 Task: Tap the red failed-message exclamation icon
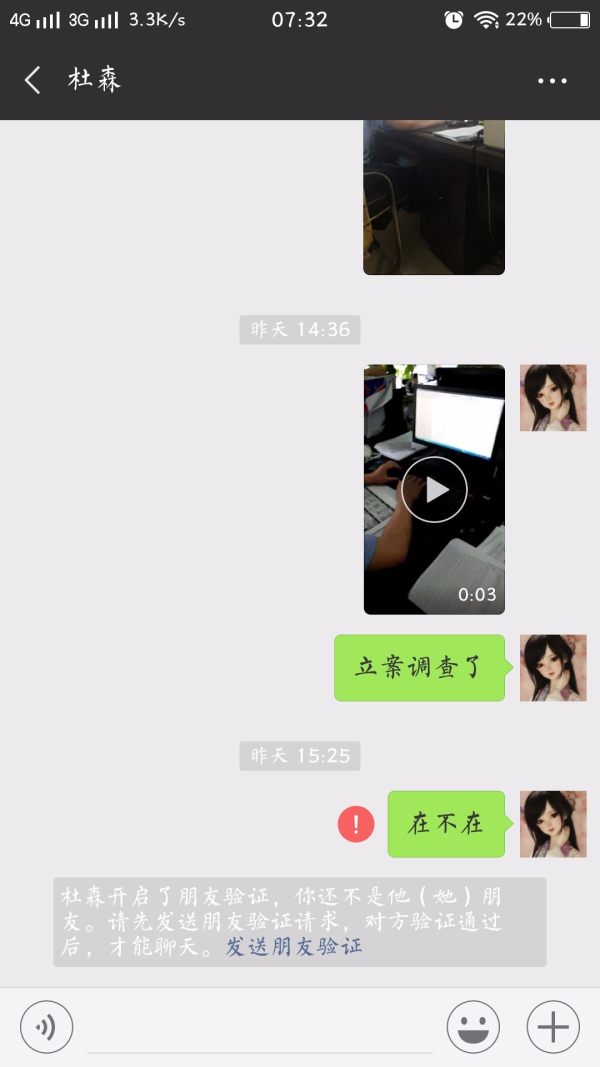pyautogui.click(x=356, y=824)
